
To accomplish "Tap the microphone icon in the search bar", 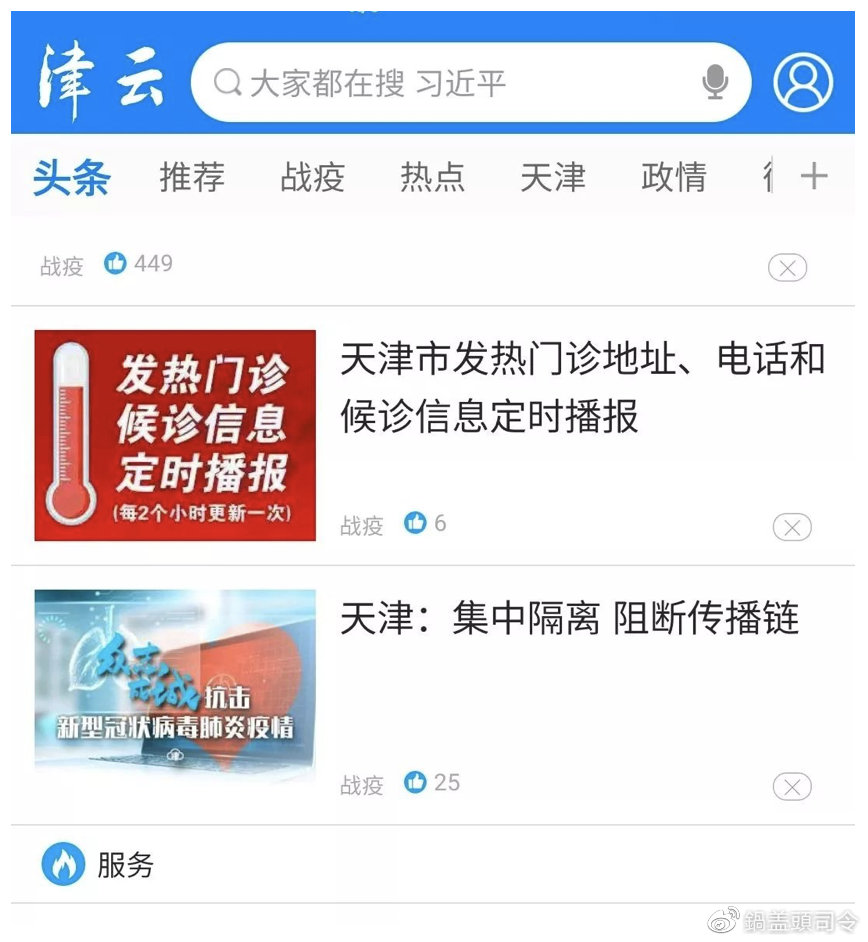I will (713, 83).
